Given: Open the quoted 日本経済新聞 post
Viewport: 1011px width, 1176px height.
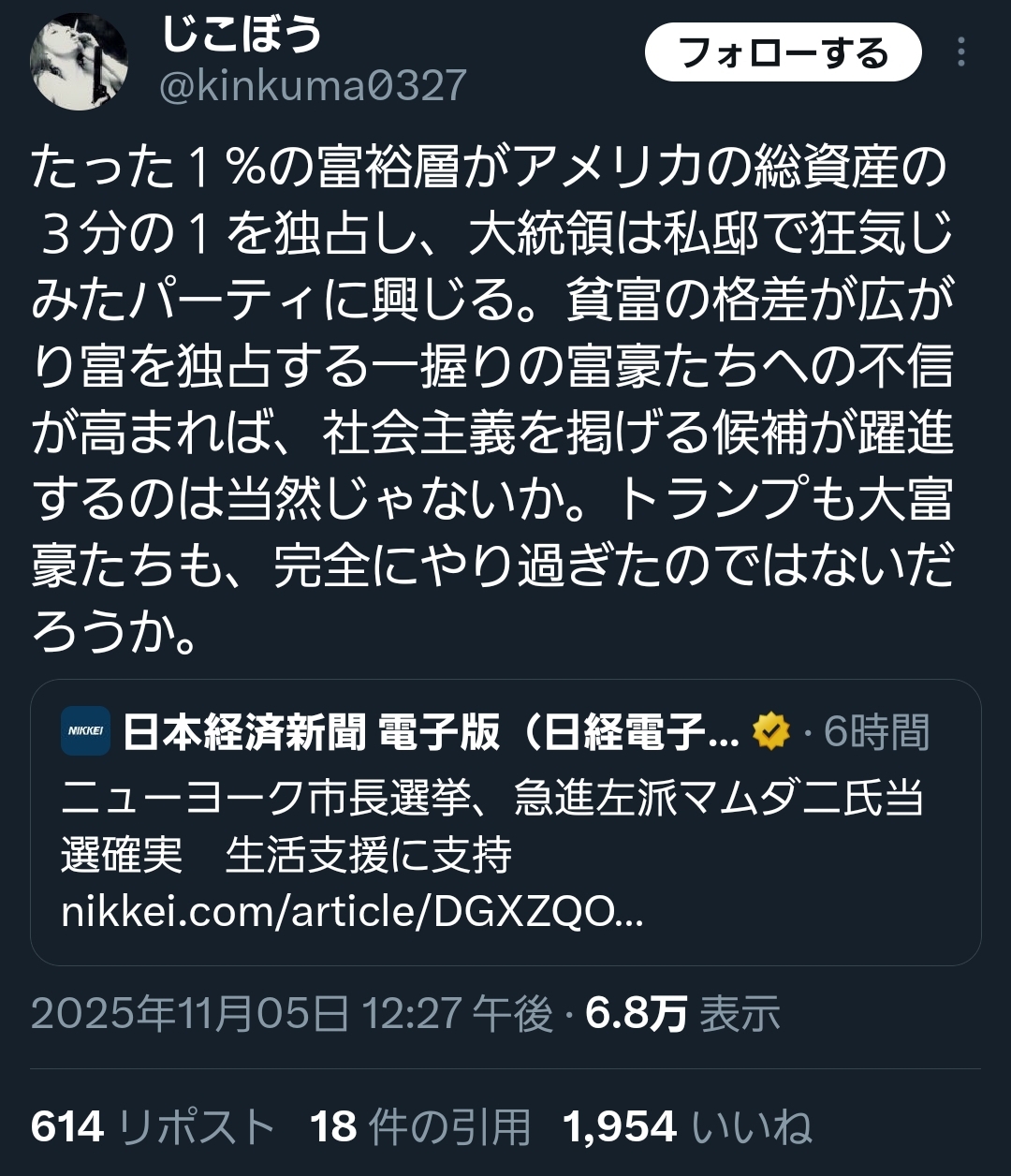Looking at the screenshot, I should click(505, 822).
